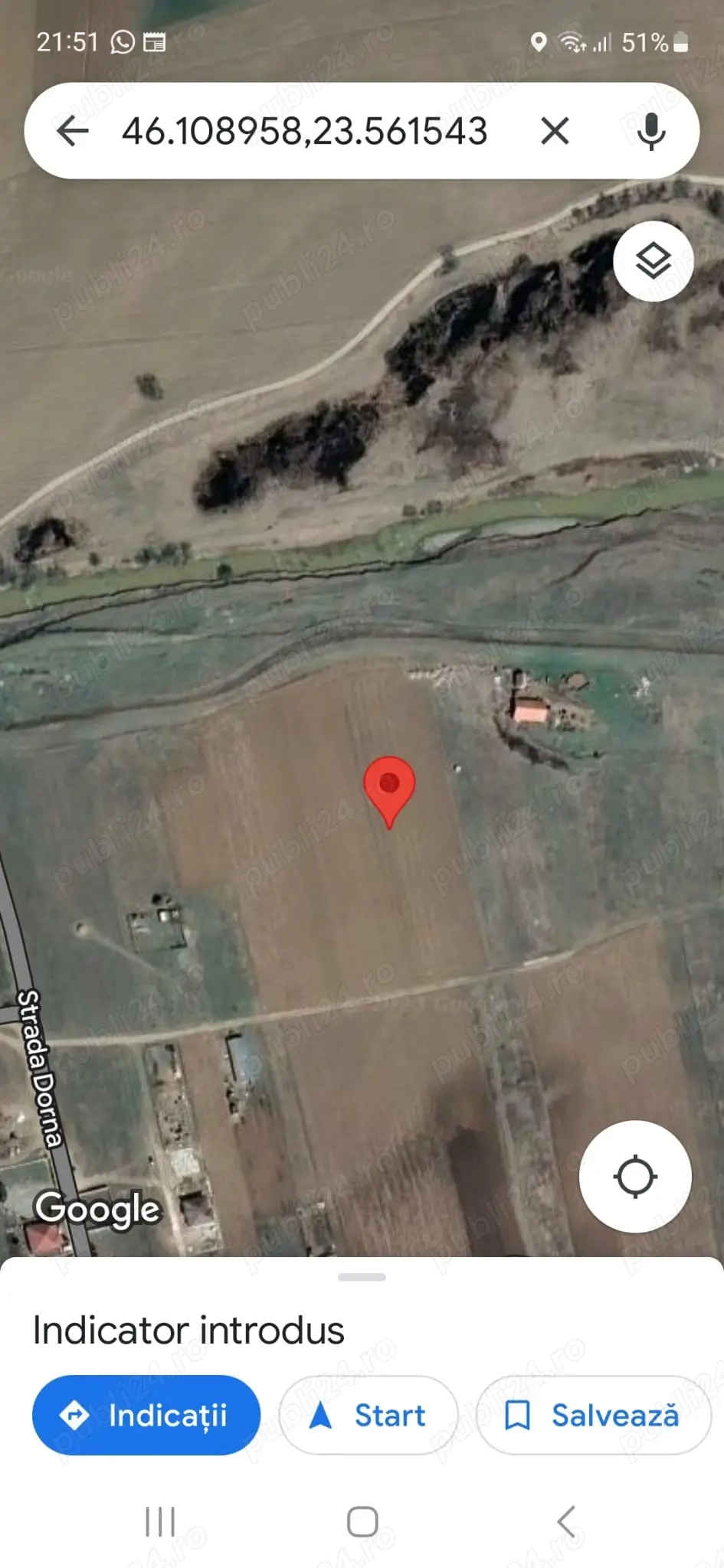Image resolution: width=724 pixels, height=1568 pixels.
Task: Clear the search coordinates
Action: [x=555, y=131]
